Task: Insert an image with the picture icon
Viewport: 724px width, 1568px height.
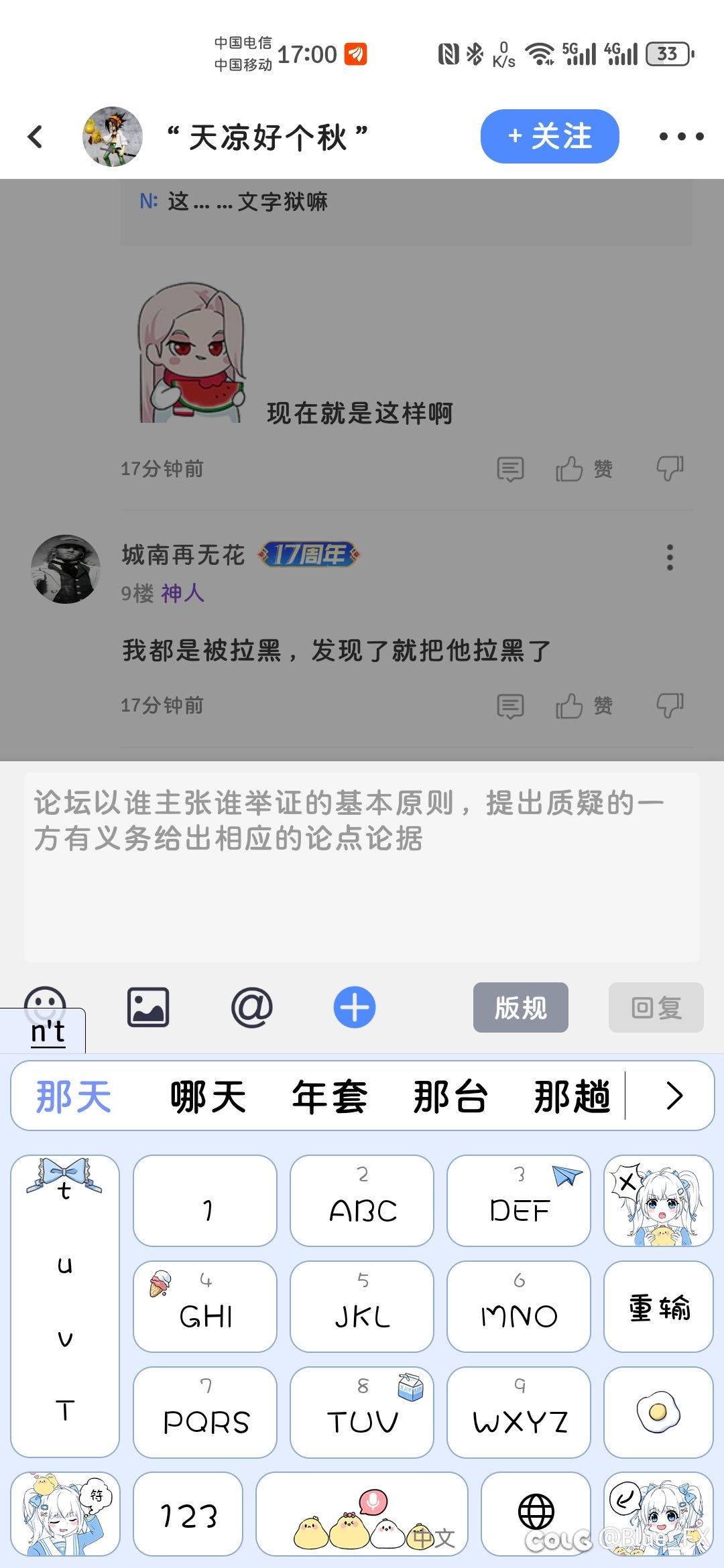Action: (148, 1007)
